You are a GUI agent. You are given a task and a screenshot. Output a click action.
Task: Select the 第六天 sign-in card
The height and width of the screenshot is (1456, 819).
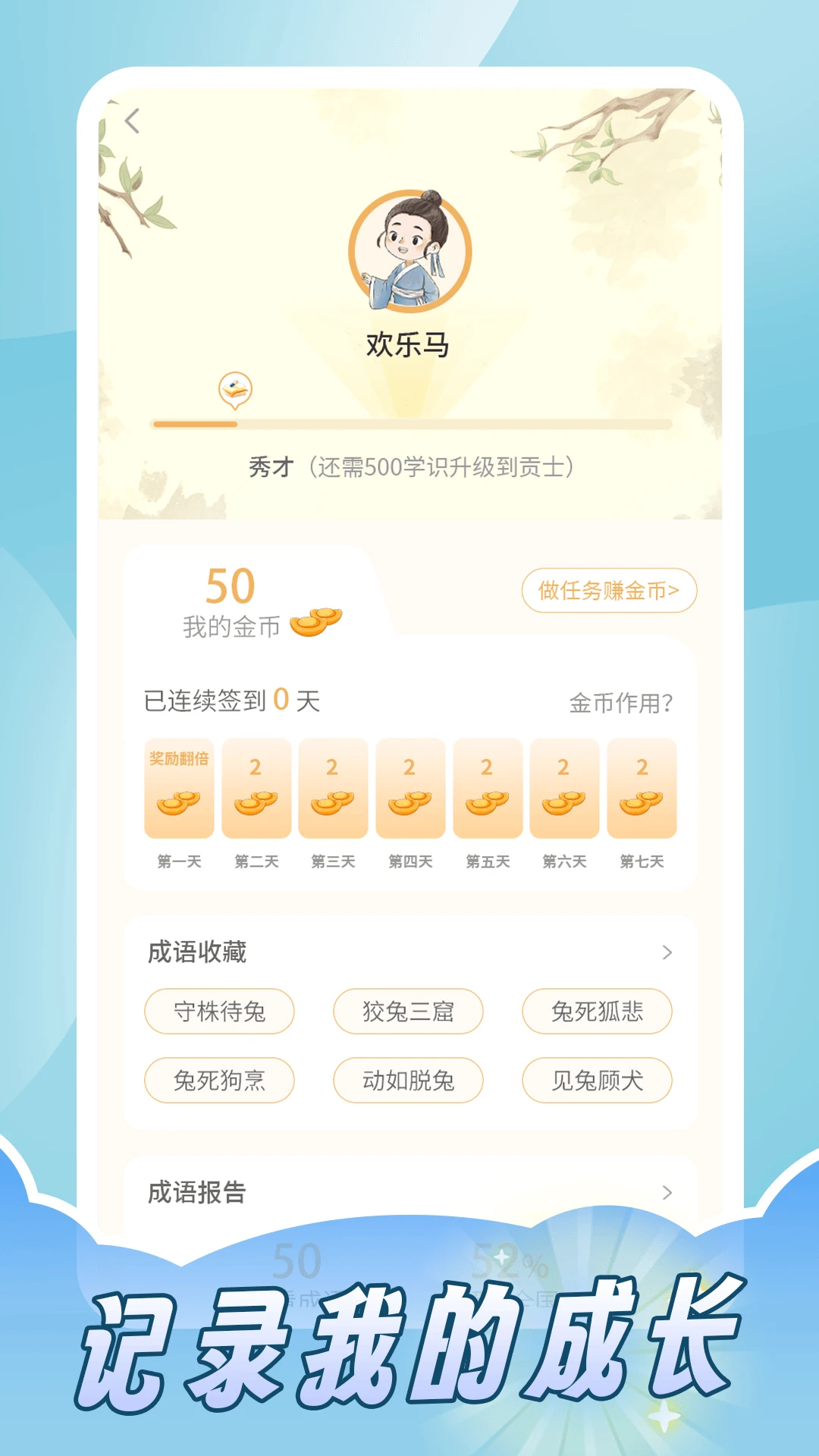pos(563,789)
